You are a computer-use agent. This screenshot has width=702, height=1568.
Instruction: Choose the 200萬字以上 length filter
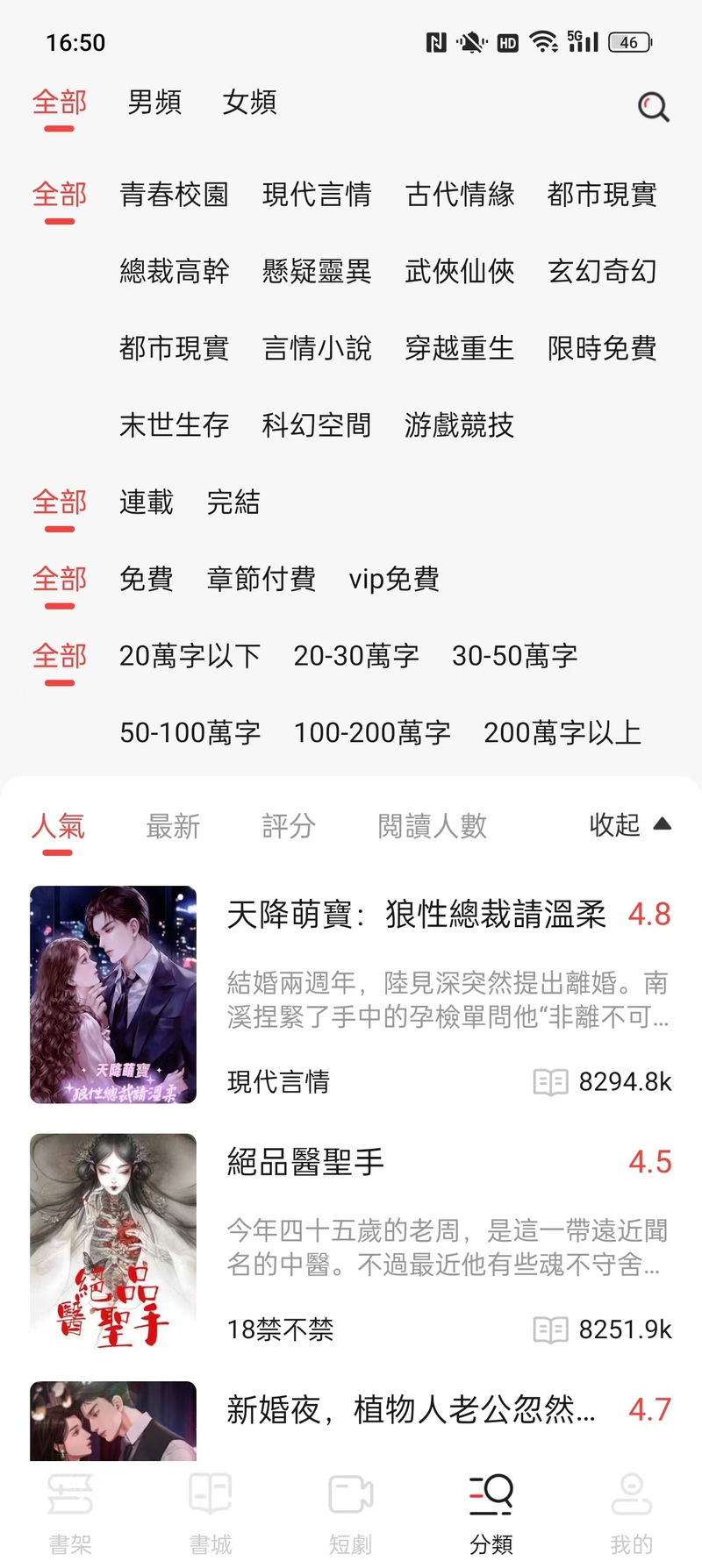(562, 732)
